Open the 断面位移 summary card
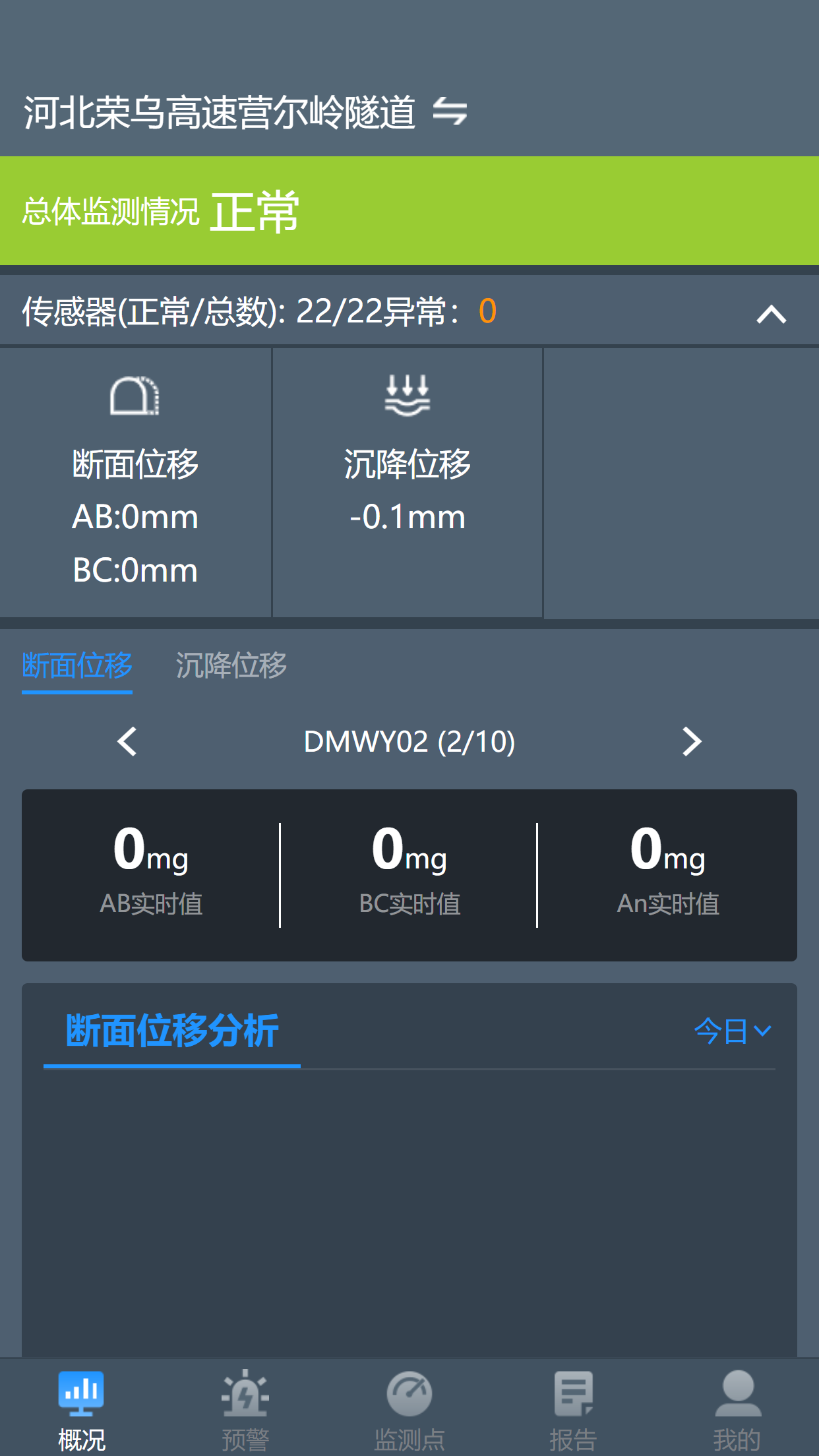The width and height of the screenshot is (819, 1456). pos(135,482)
